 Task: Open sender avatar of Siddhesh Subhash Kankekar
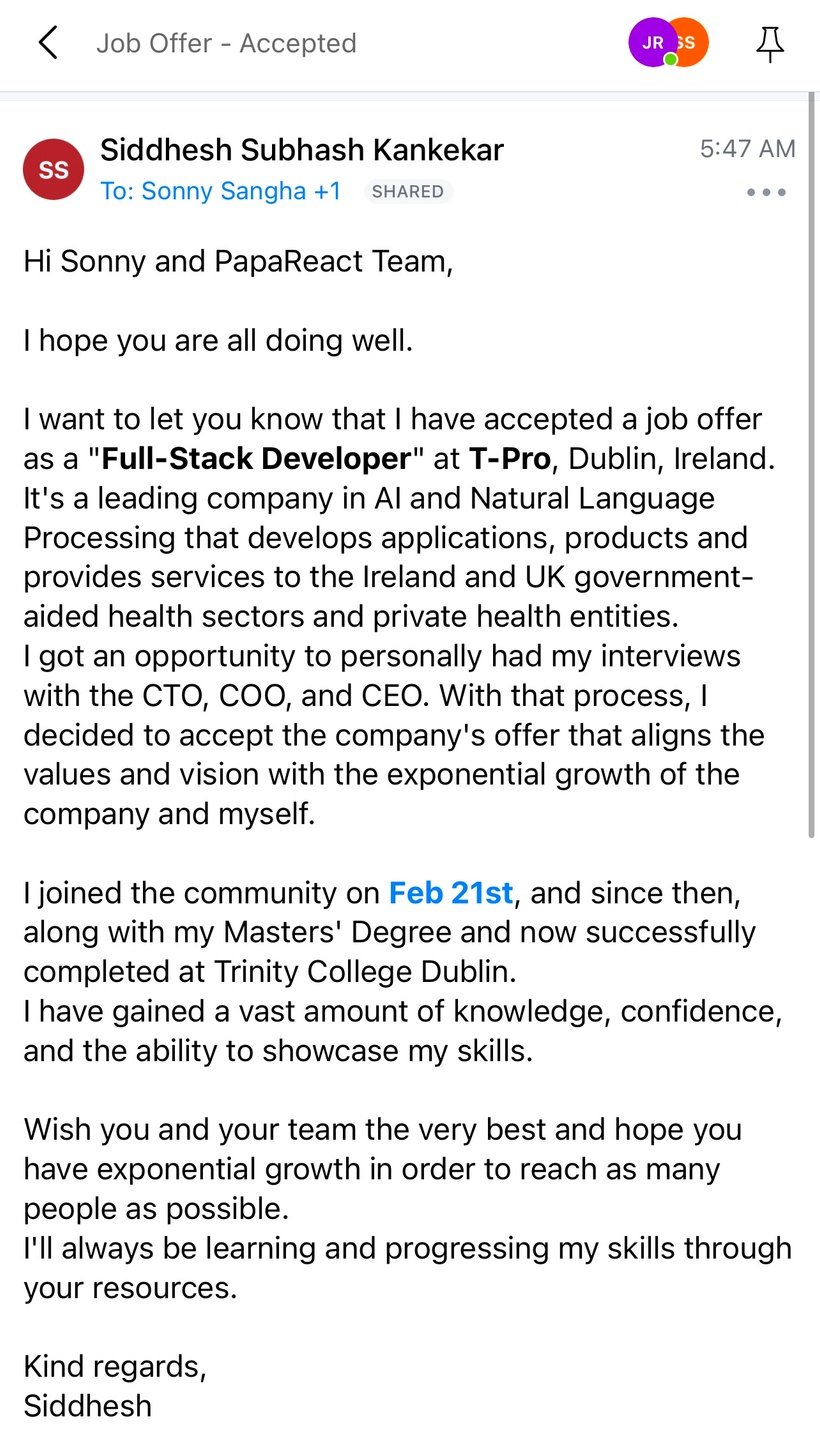(x=53, y=169)
